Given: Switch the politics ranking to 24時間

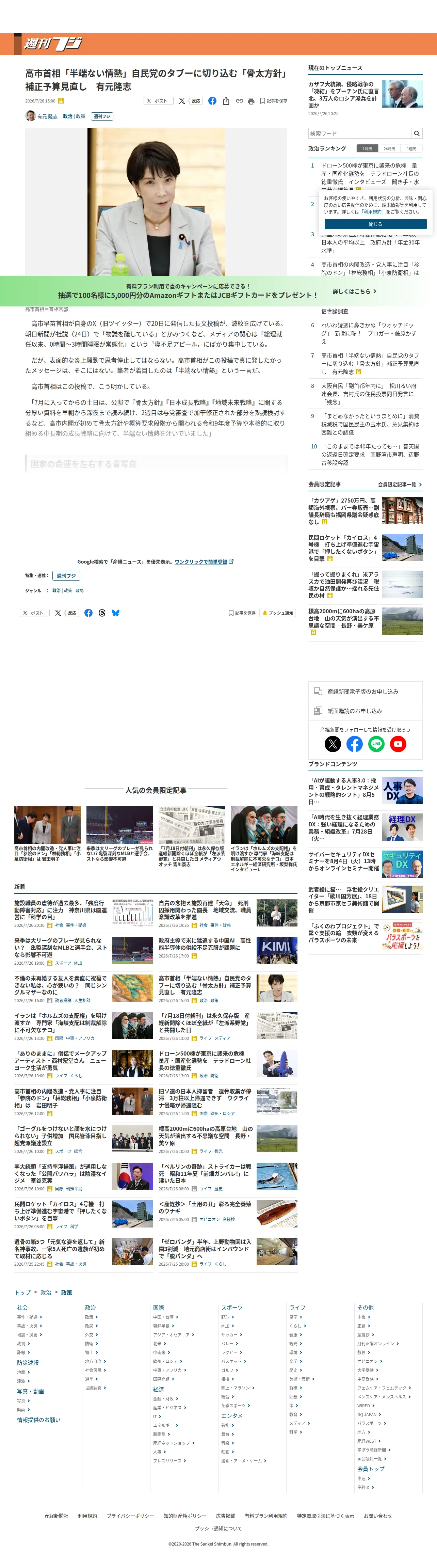Looking at the screenshot, I should coord(389,148).
